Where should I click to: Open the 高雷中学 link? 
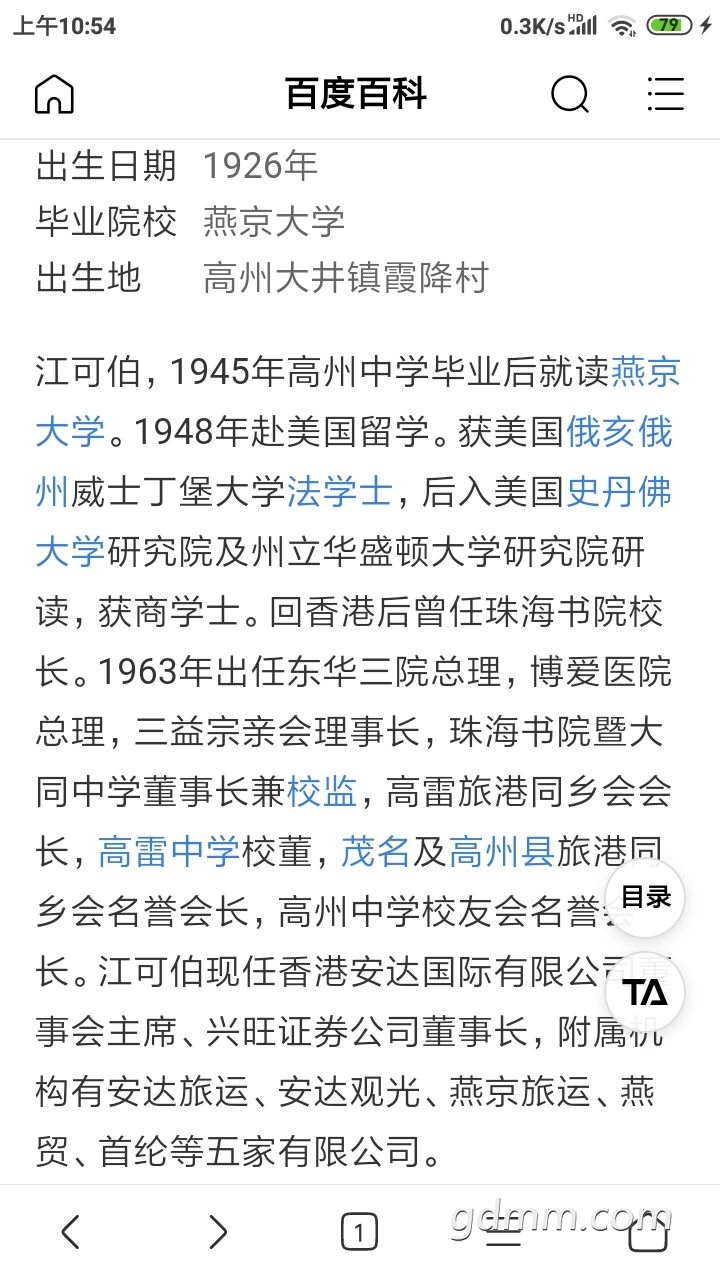pos(169,852)
